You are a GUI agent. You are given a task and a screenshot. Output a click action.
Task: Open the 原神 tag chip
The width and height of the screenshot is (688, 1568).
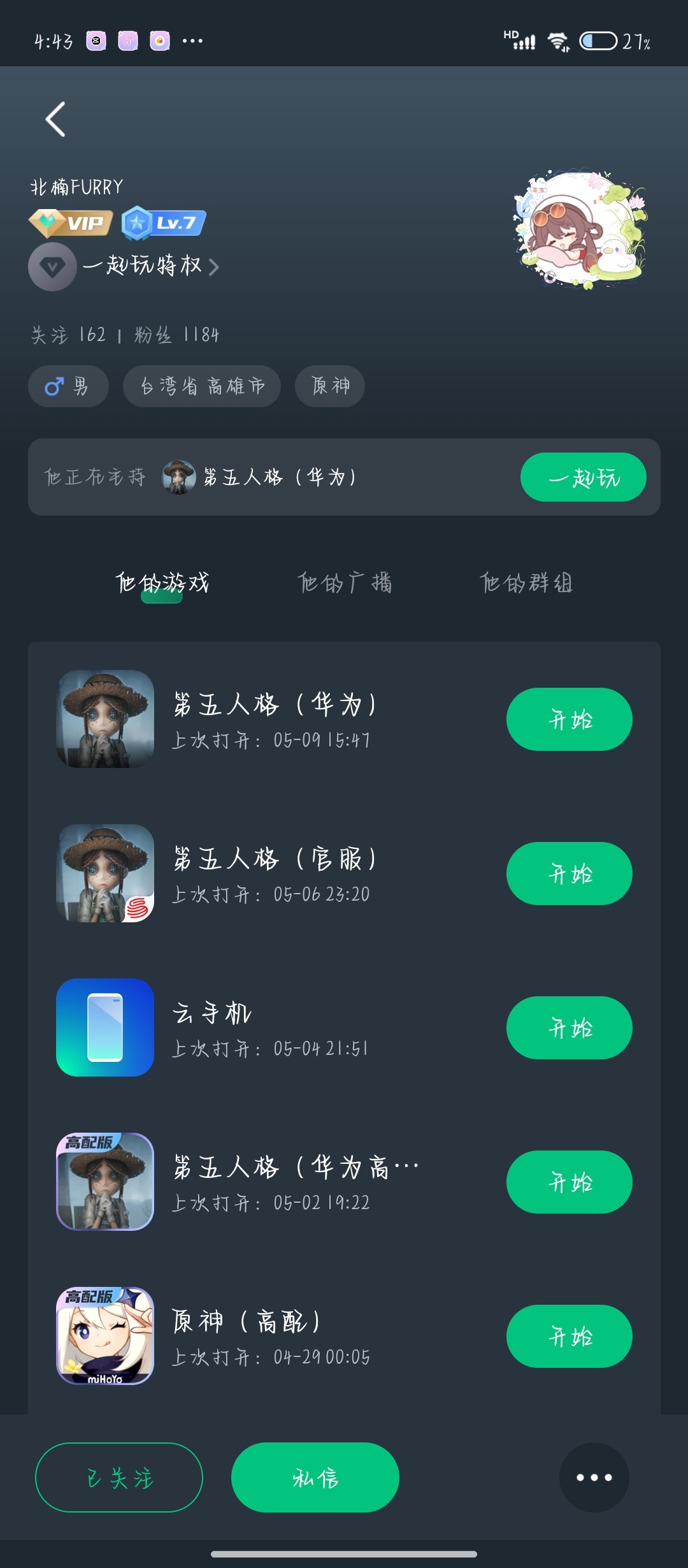coord(329,386)
